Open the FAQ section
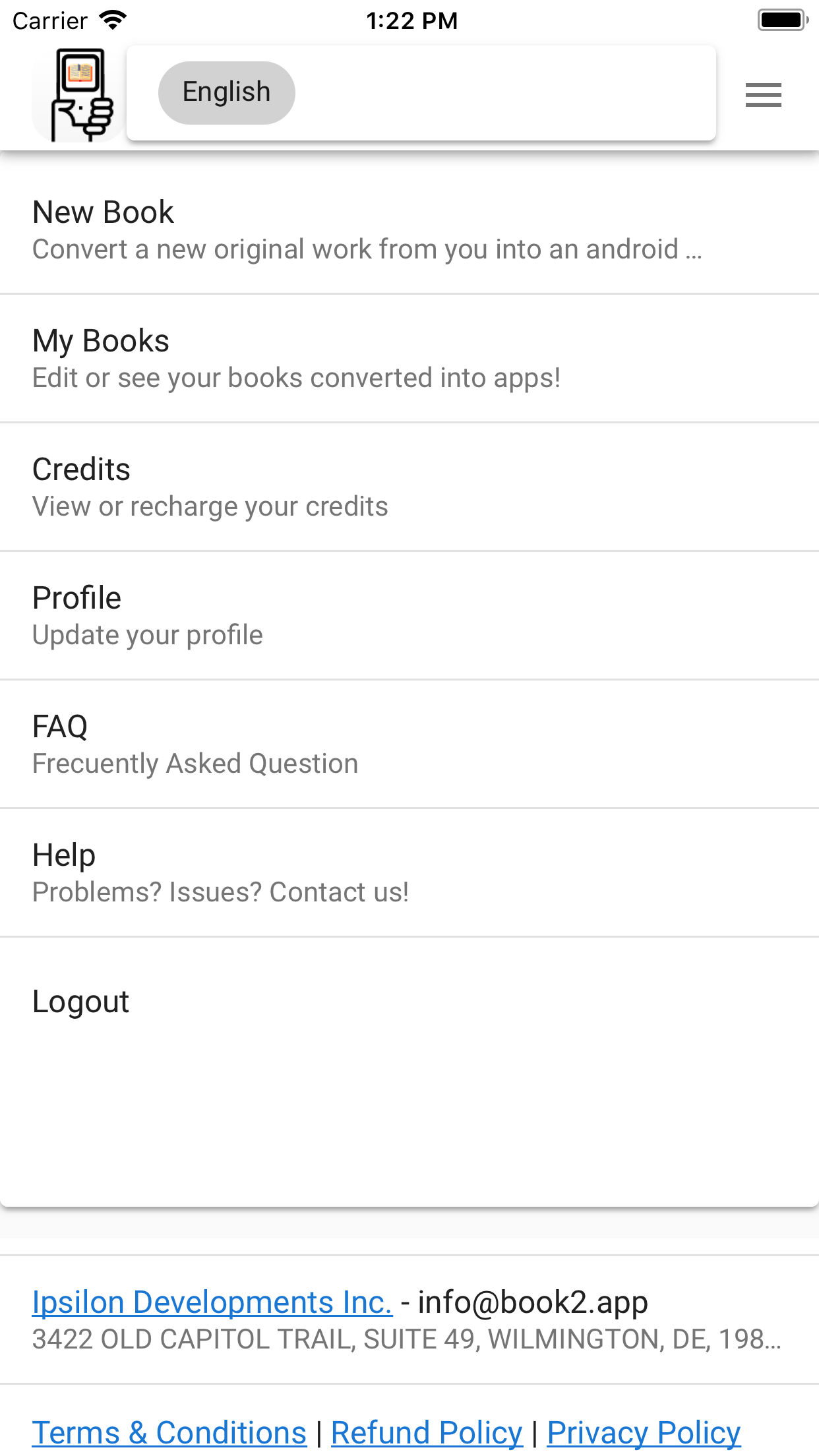Viewport: 819px width, 1456px height. pos(409,744)
